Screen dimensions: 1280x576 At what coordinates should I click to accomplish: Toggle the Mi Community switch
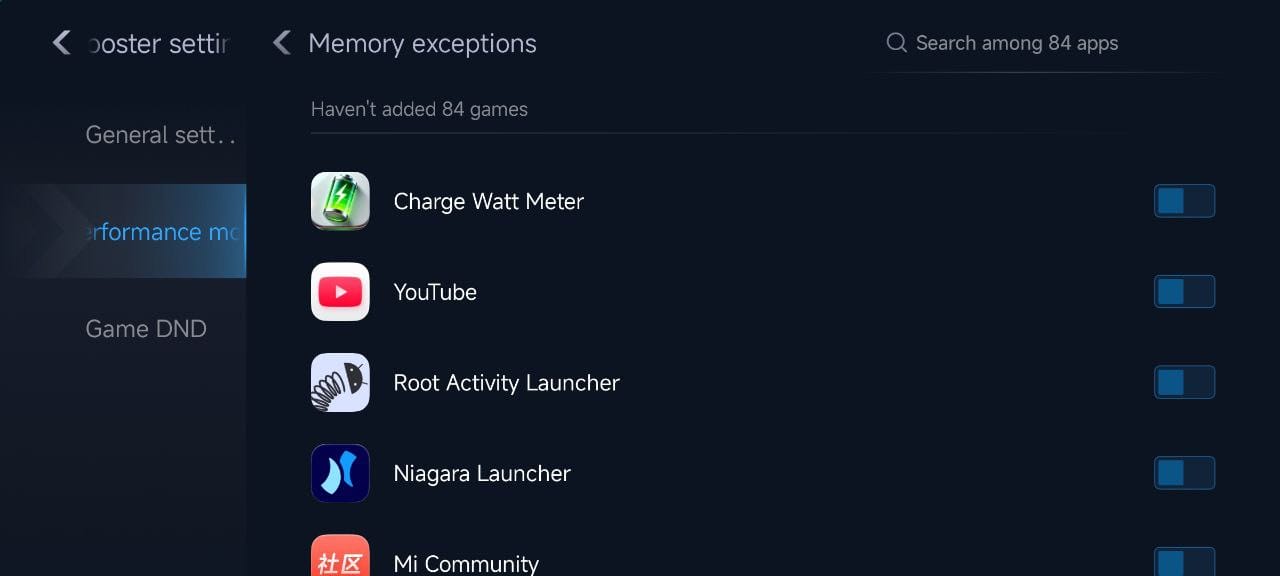click(1184, 562)
